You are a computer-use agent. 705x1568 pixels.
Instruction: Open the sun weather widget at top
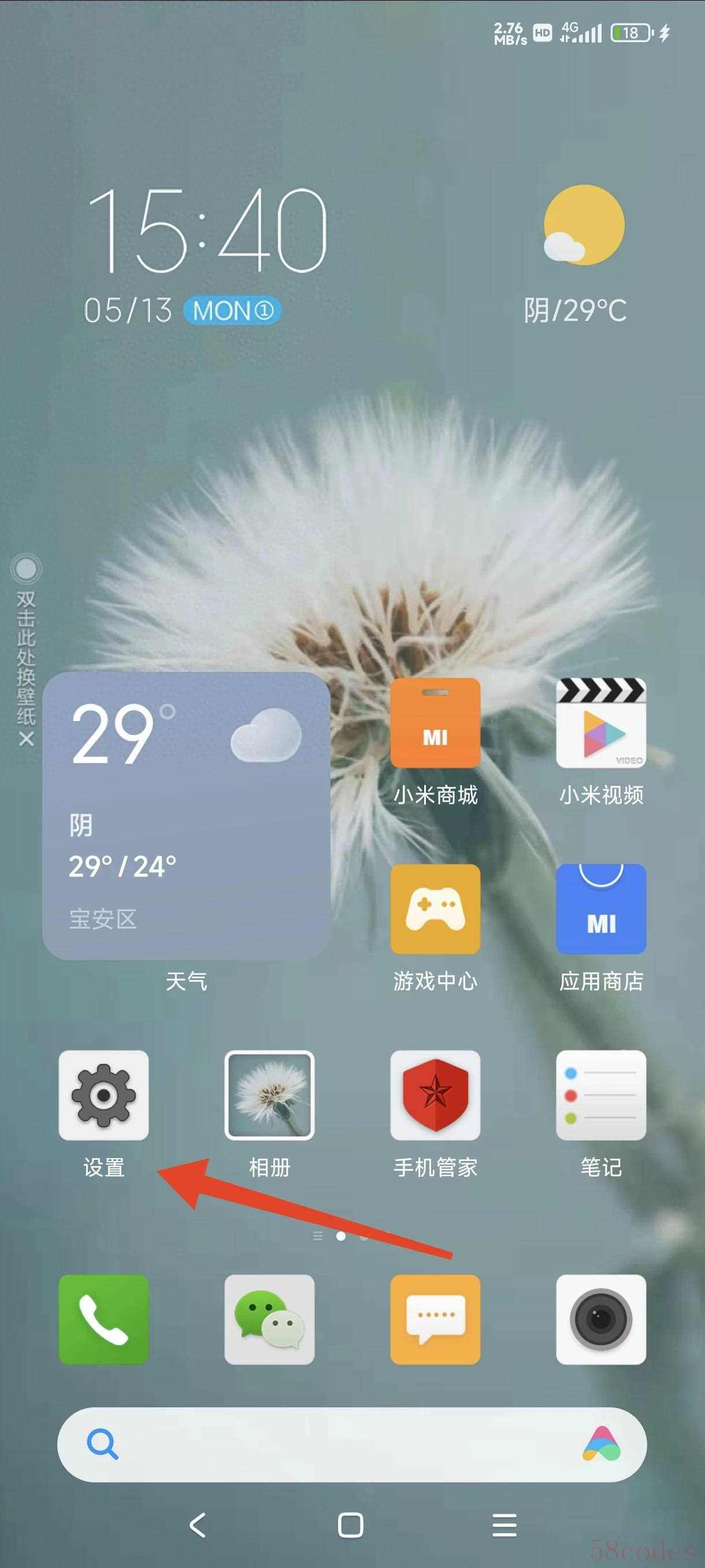tap(582, 225)
